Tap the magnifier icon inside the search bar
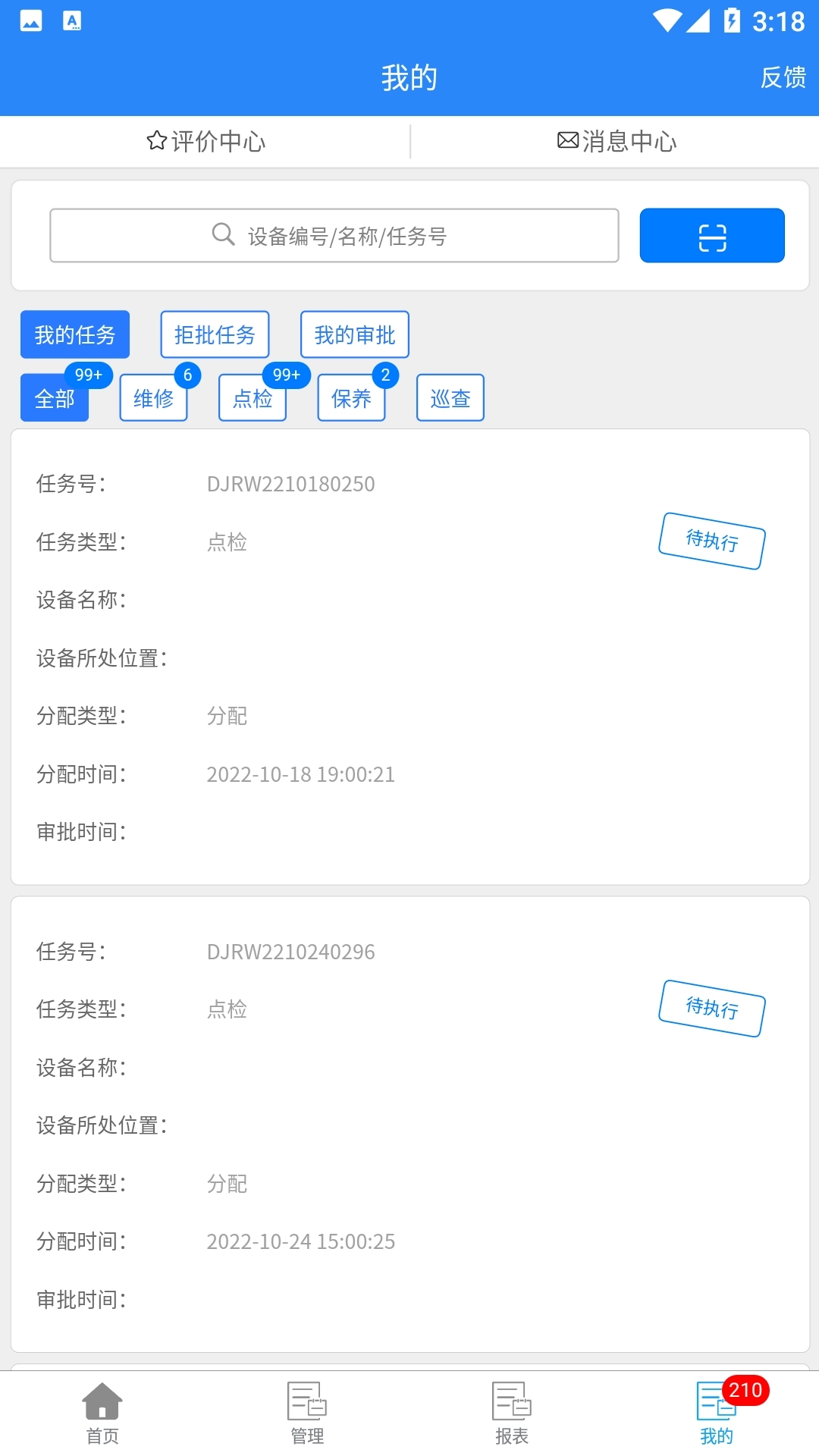The image size is (819, 1456). pos(221,235)
